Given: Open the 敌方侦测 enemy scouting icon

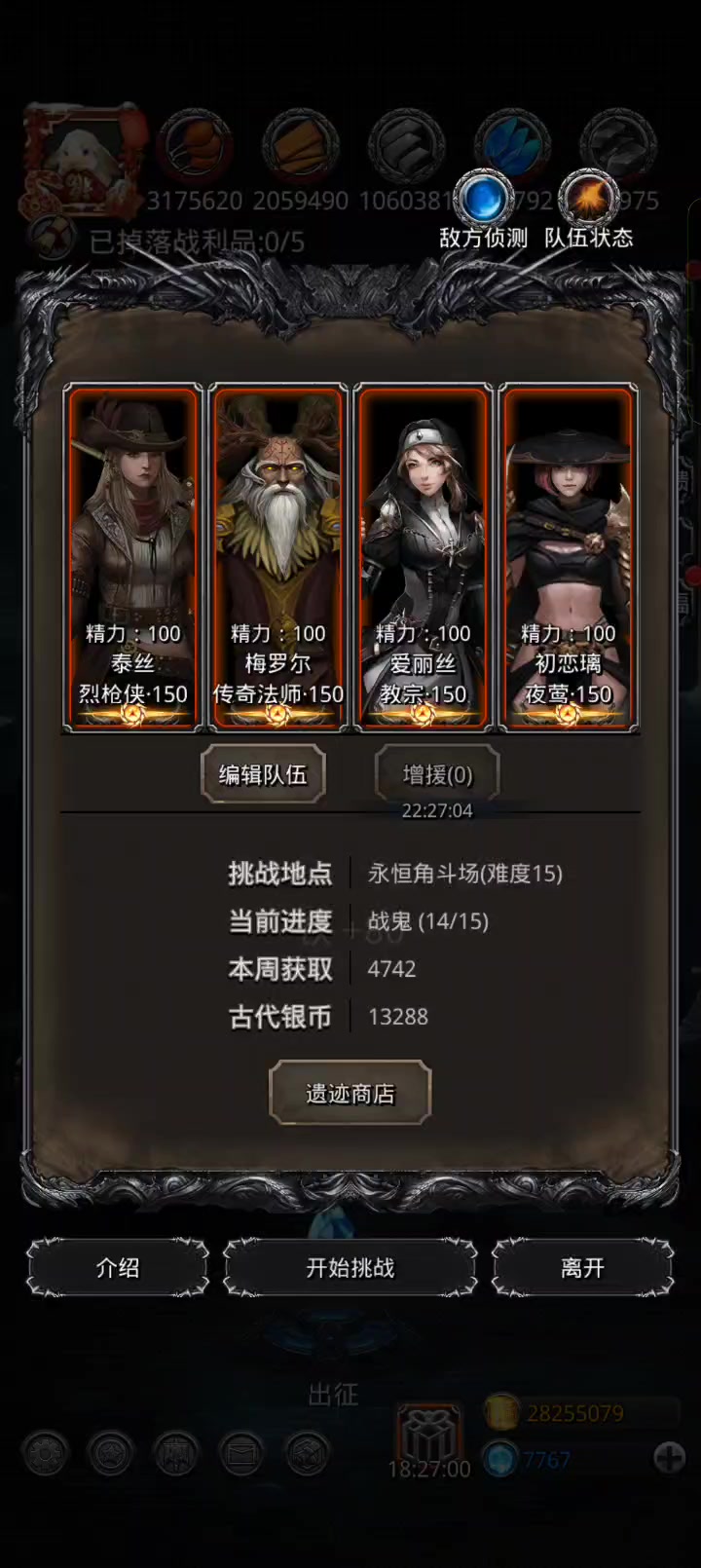Looking at the screenshot, I should [484, 199].
